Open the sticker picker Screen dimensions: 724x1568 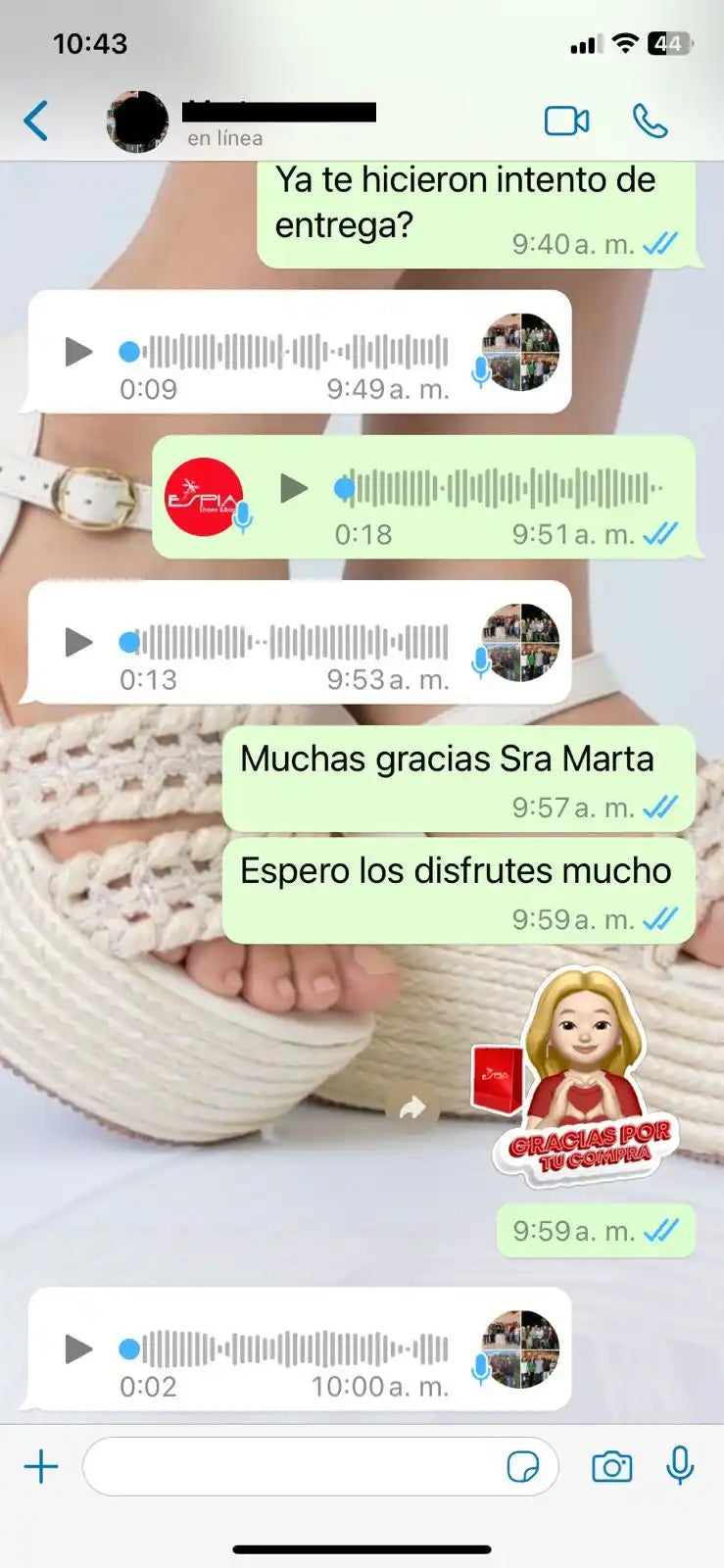pyautogui.click(x=523, y=1467)
